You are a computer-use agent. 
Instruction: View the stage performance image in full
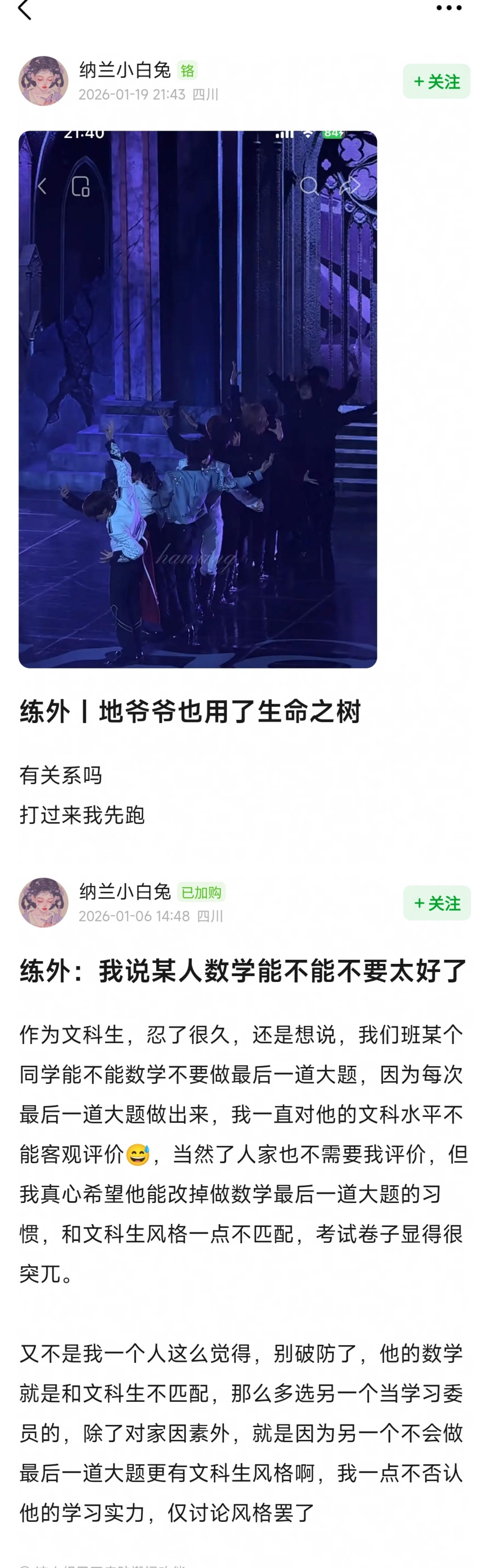[x=197, y=399]
